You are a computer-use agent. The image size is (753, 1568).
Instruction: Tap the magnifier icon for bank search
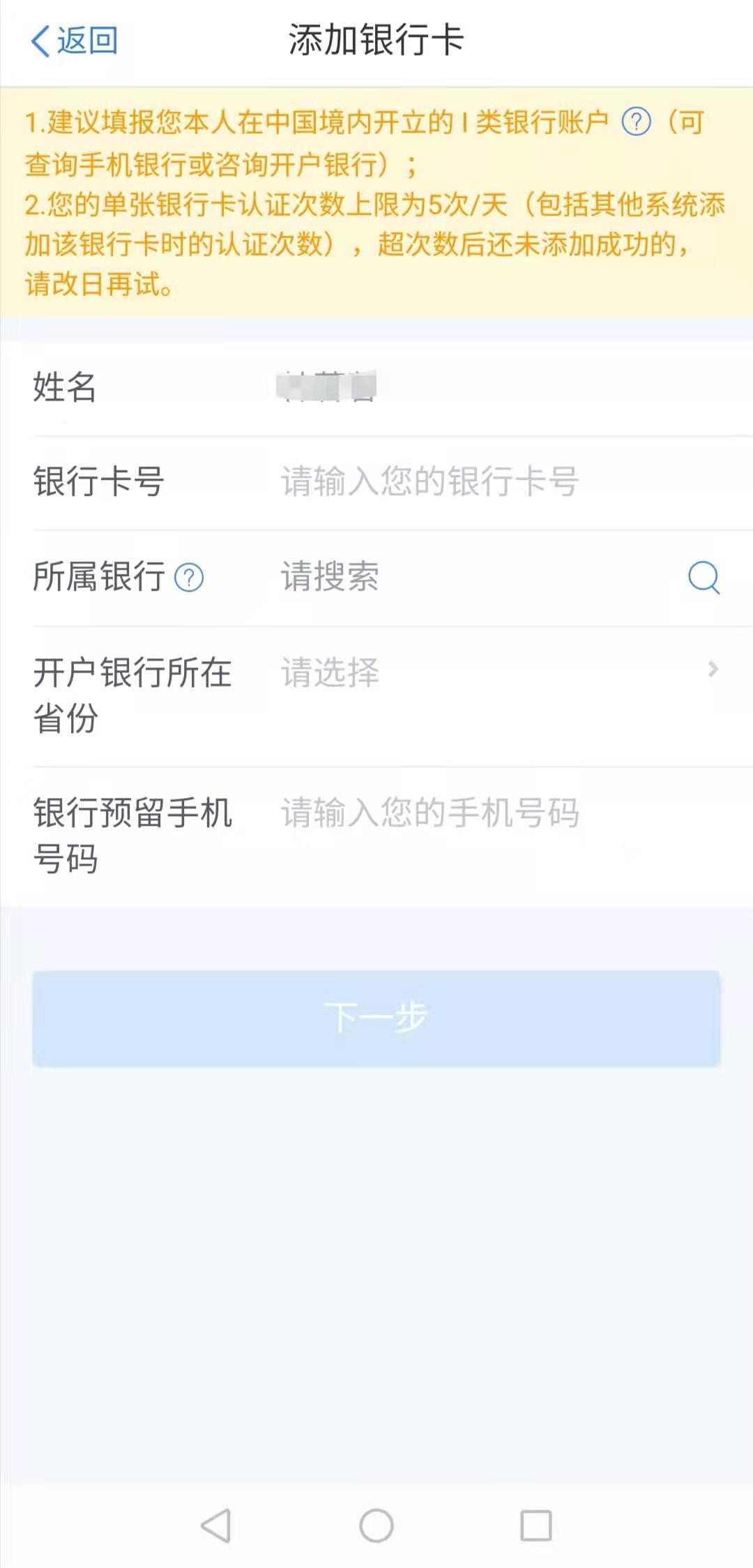(703, 578)
